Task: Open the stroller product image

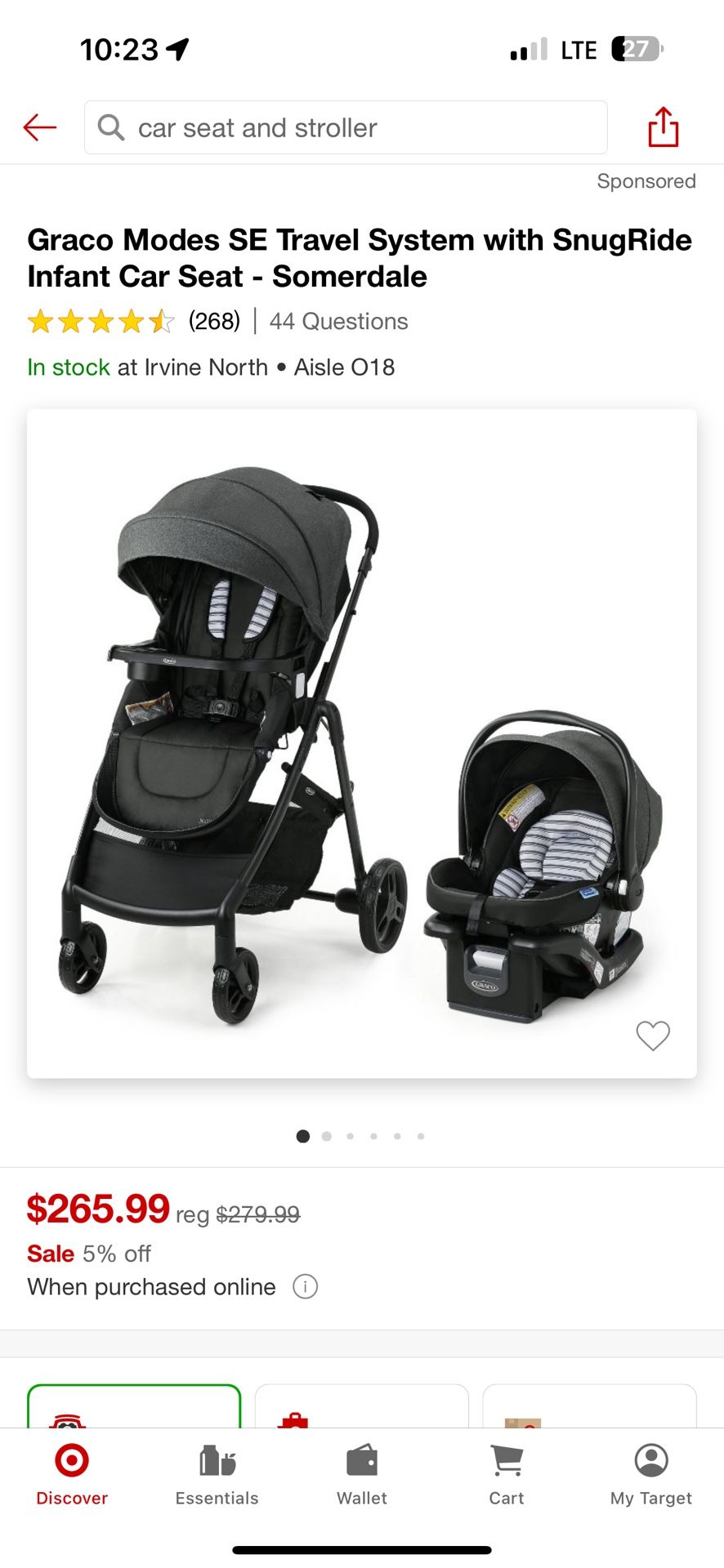Action: [x=361, y=743]
